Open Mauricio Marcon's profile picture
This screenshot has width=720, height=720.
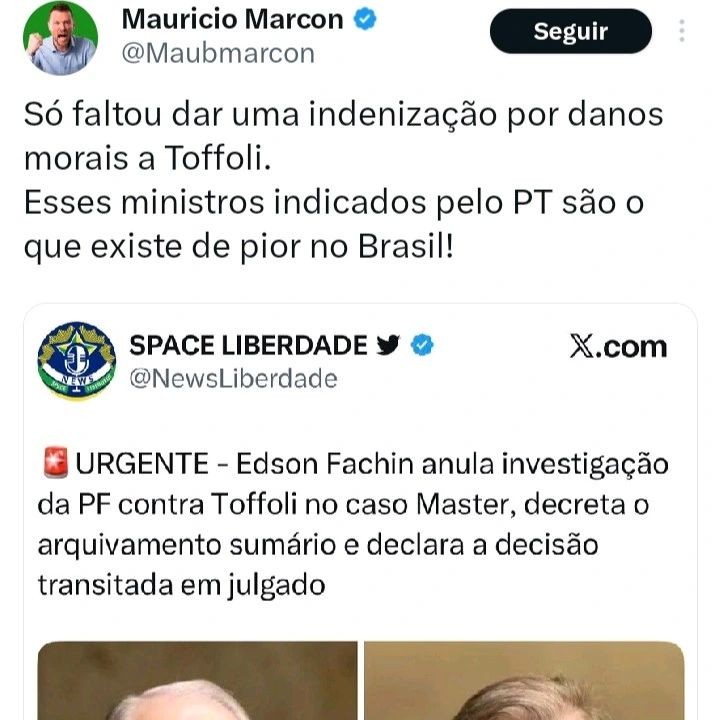60,37
